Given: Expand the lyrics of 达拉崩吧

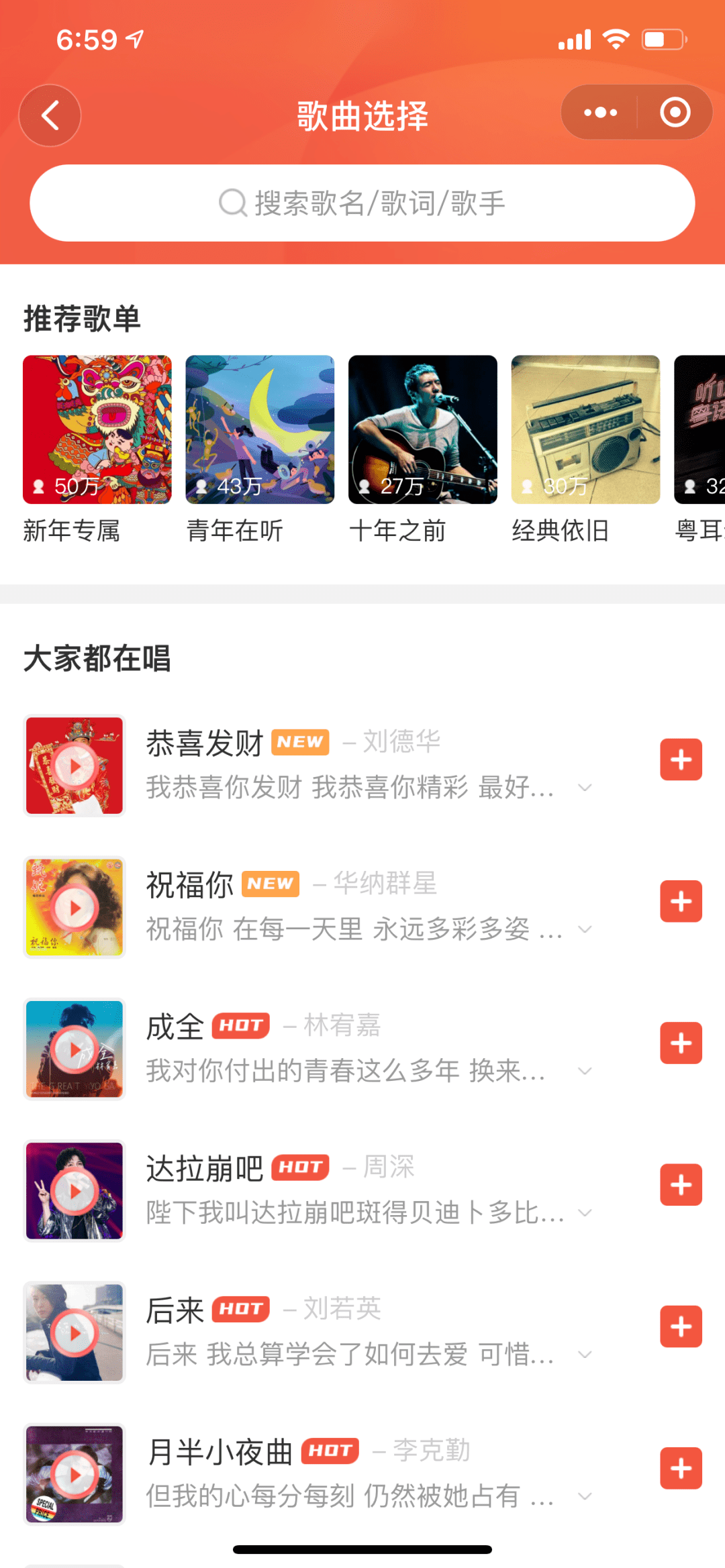Looking at the screenshot, I should pyautogui.click(x=585, y=1212).
